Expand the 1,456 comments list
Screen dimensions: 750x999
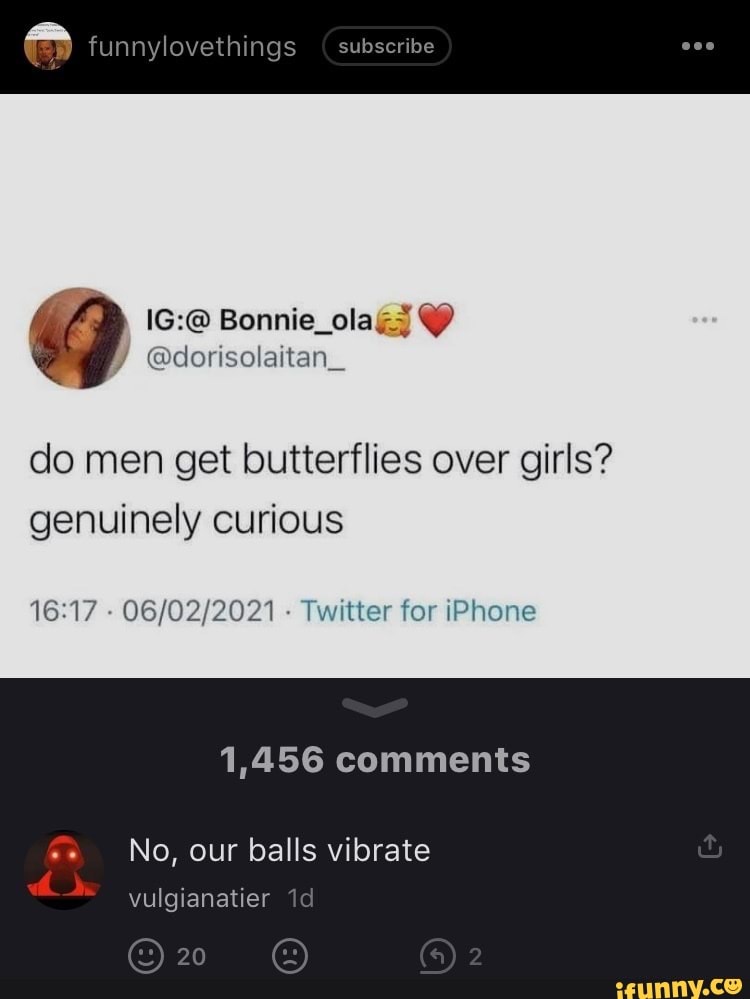click(375, 759)
